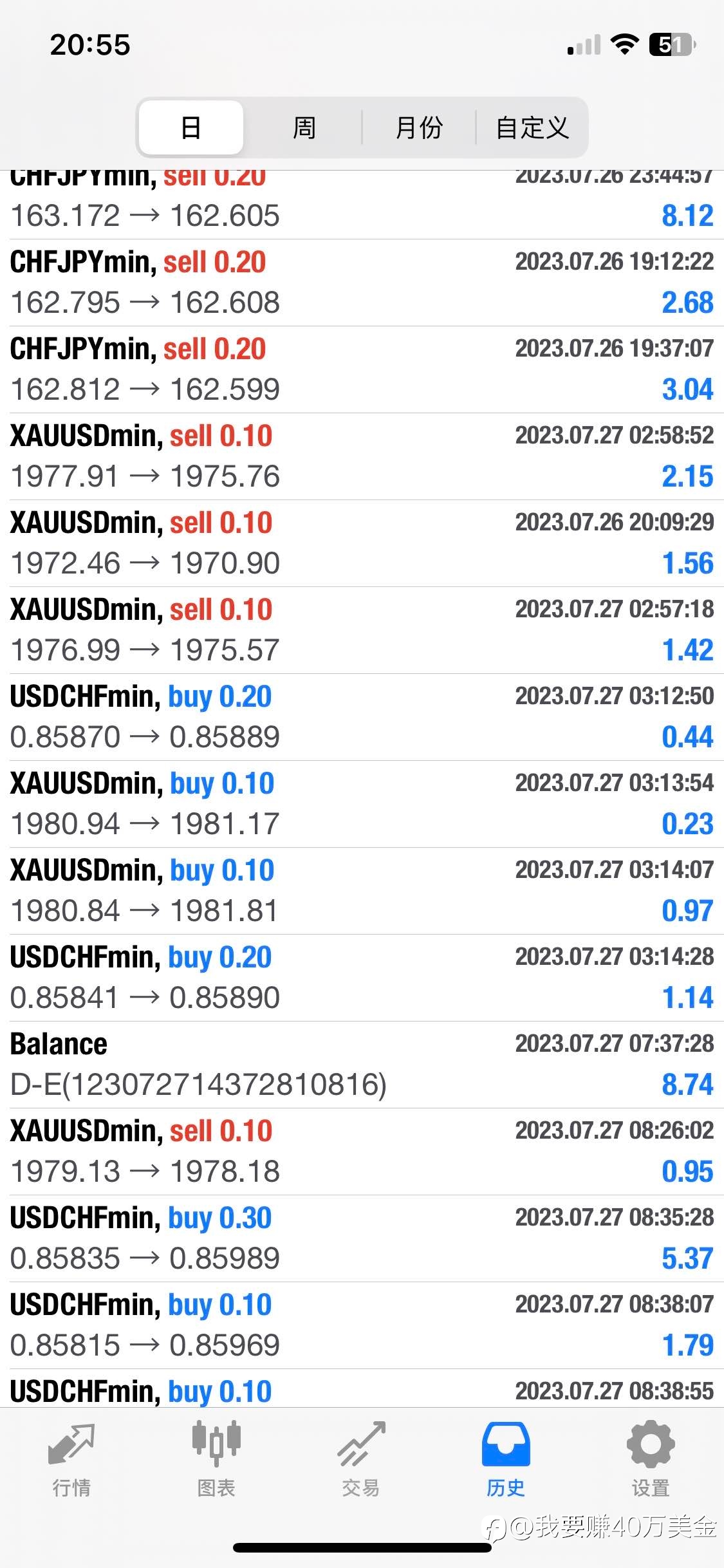Open XAUUSDmin sell trade with profit 2.15
Image resolution: width=724 pixels, height=1568 pixels.
(x=362, y=456)
